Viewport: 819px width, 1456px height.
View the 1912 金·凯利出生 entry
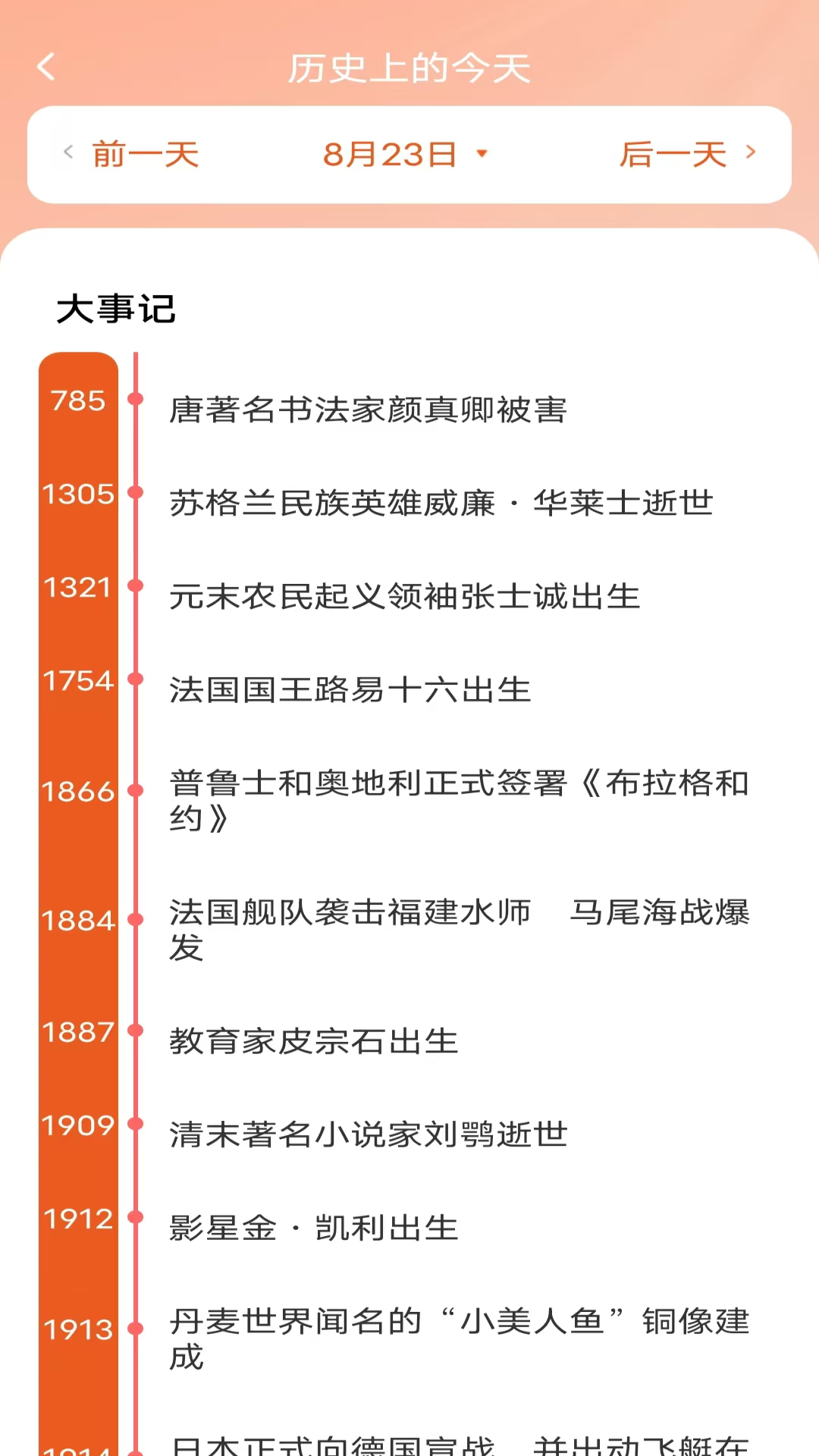click(313, 1228)
